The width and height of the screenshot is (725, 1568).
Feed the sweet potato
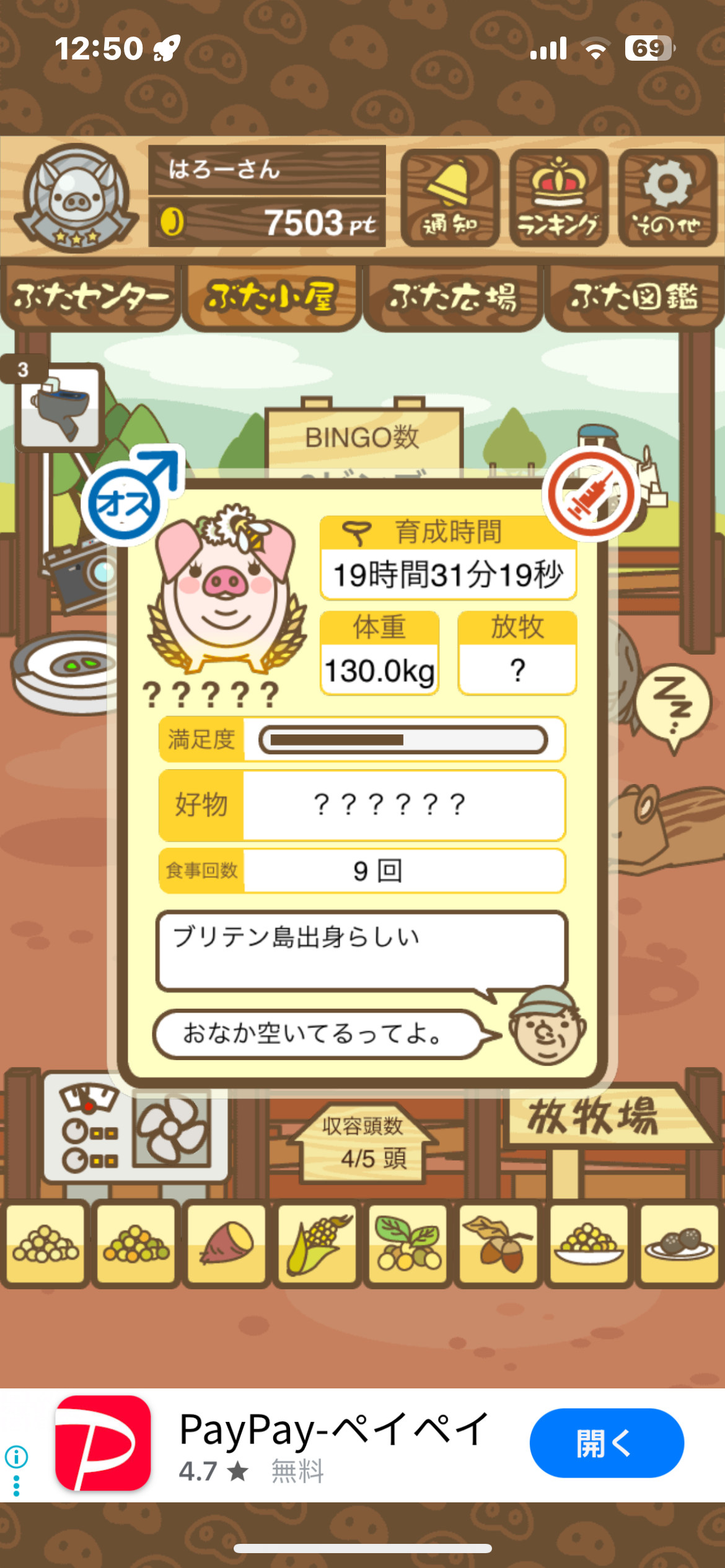(x=227, y=1244)
